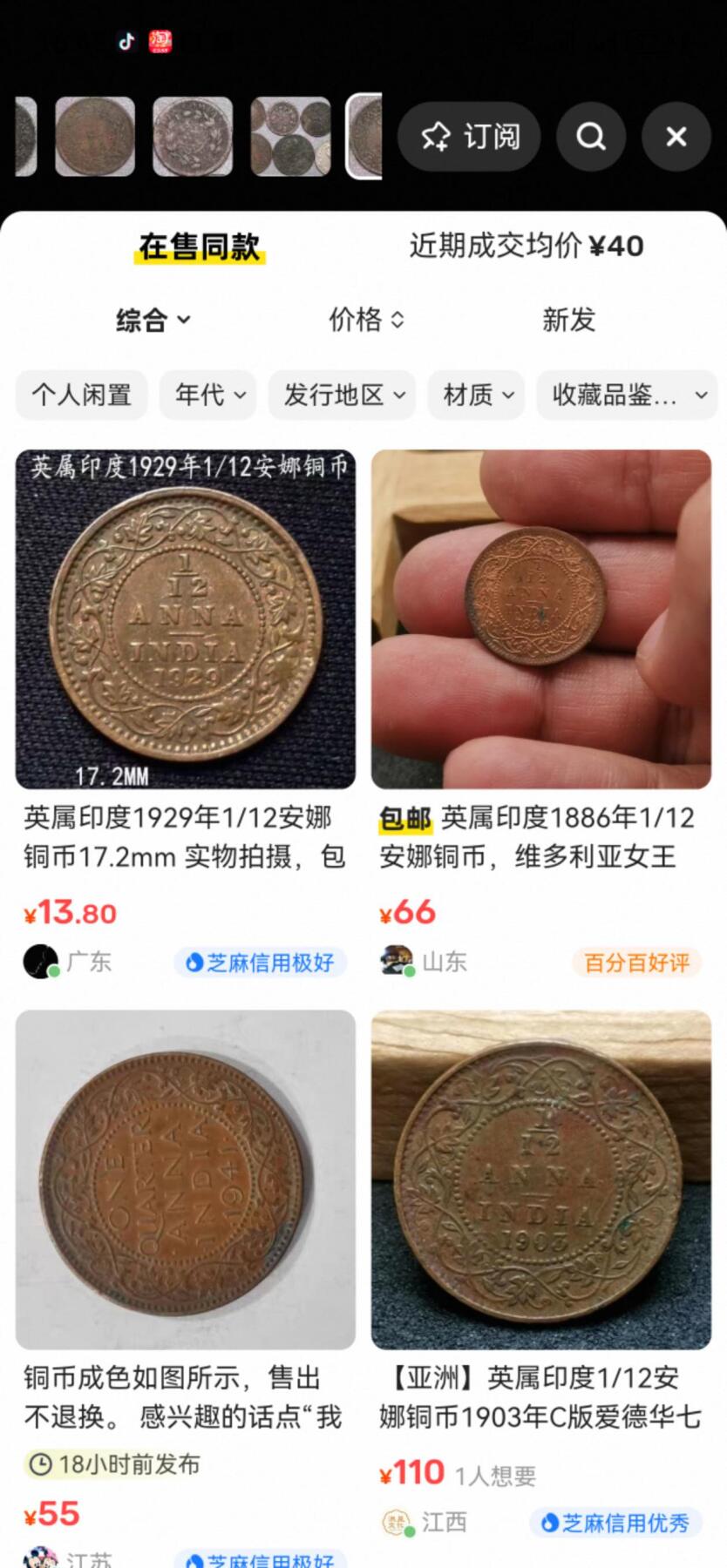The height and width of the screenshot is (1568, 727).
Task: Click the 百分百好评 badge on Shandong listing
Action: point(635,961)
